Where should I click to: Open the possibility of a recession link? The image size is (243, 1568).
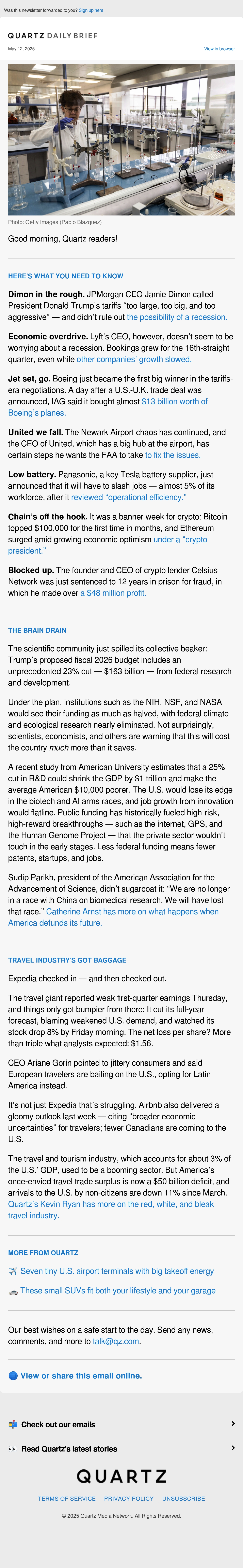pyautogui.click(x=177, y=317)
